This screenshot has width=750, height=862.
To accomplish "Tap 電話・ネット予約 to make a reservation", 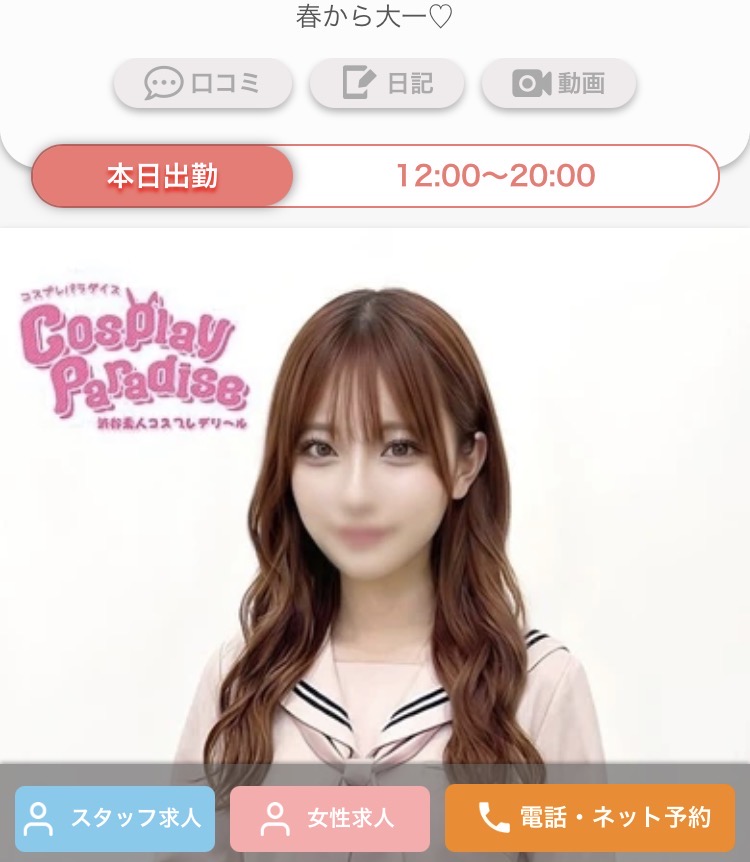I will pos(594,818).
